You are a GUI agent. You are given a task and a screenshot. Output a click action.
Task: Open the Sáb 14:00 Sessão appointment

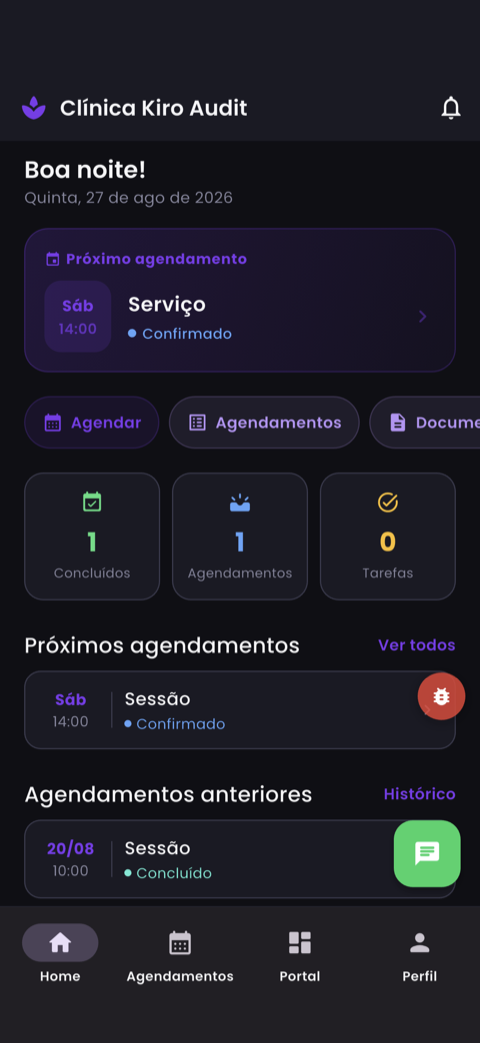pos(240,710)
